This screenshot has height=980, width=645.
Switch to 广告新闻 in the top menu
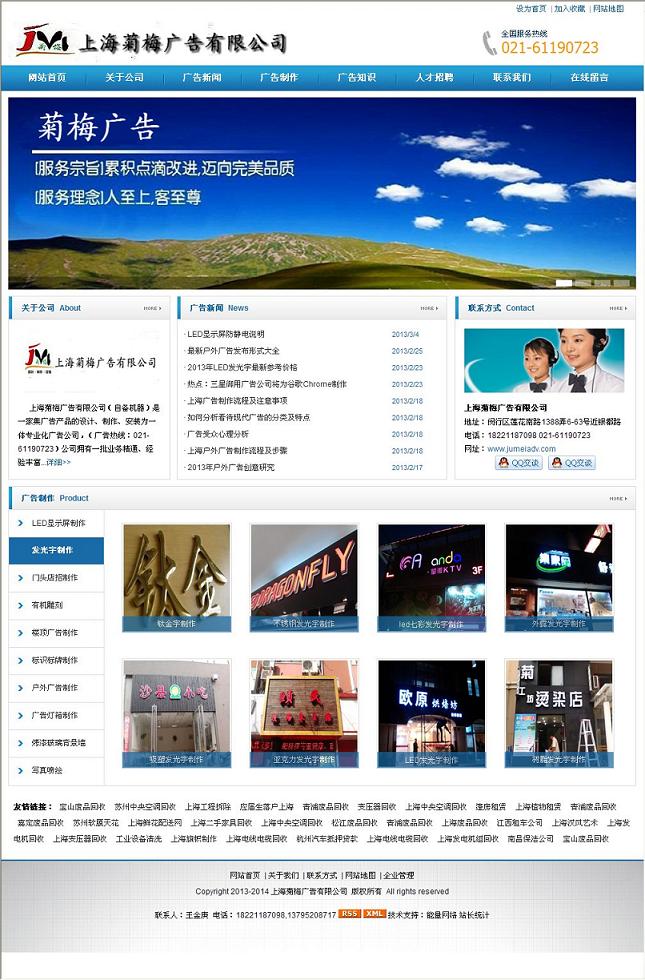pos(202,78)
